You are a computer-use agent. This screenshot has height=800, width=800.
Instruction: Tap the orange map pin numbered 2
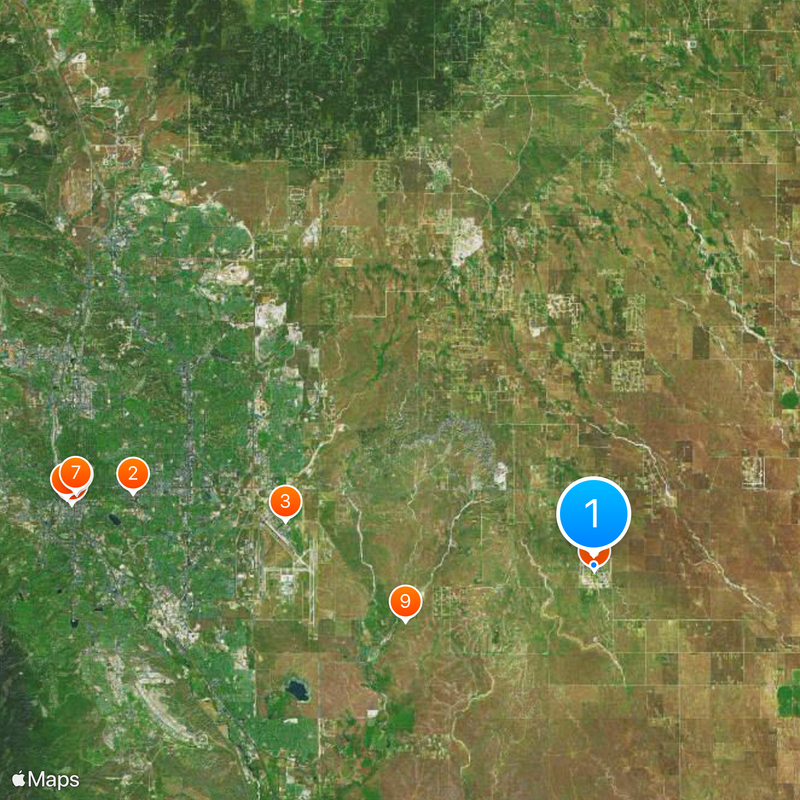(x=133, y=474)
